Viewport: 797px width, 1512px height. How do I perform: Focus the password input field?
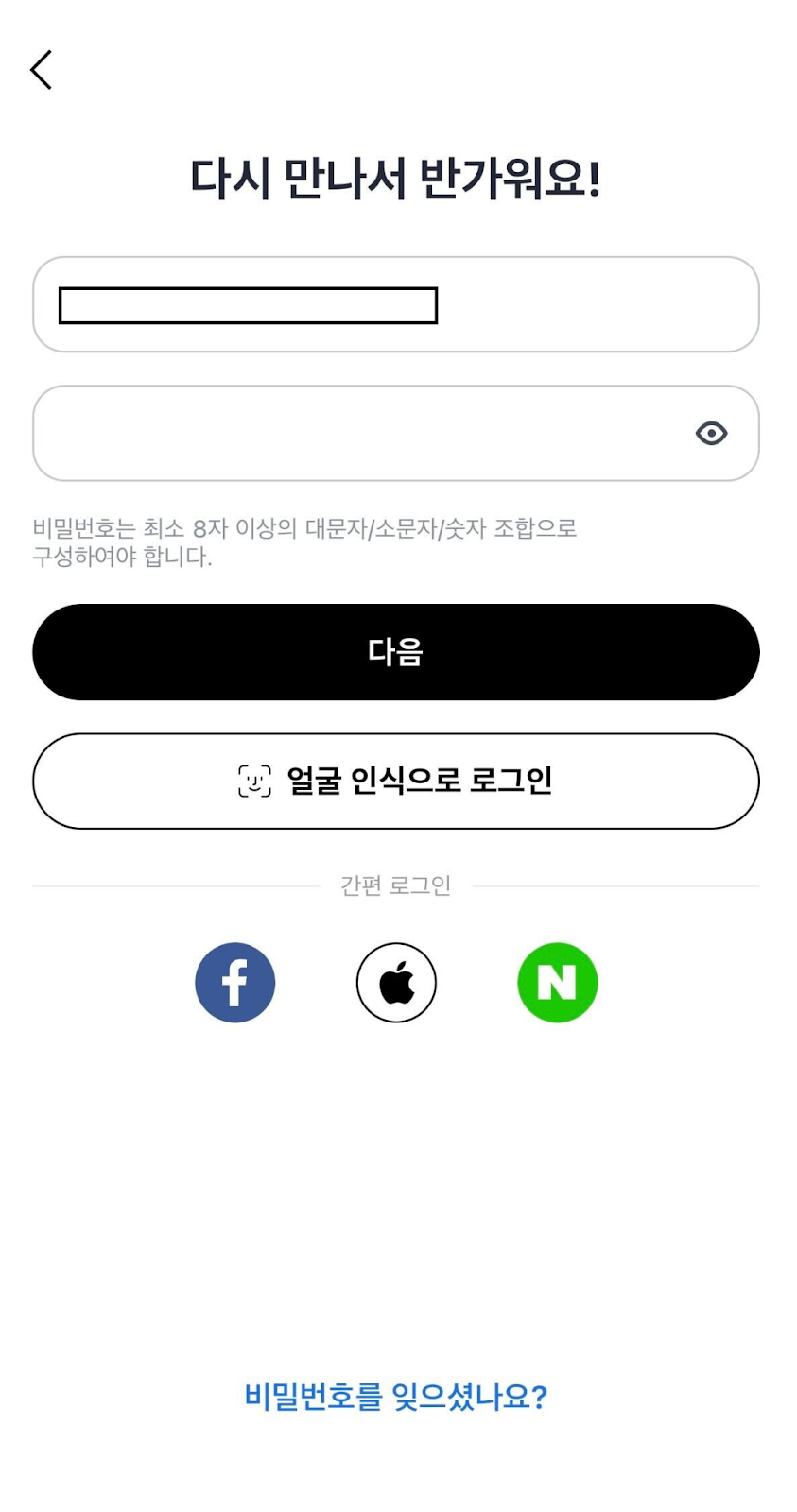359,433
